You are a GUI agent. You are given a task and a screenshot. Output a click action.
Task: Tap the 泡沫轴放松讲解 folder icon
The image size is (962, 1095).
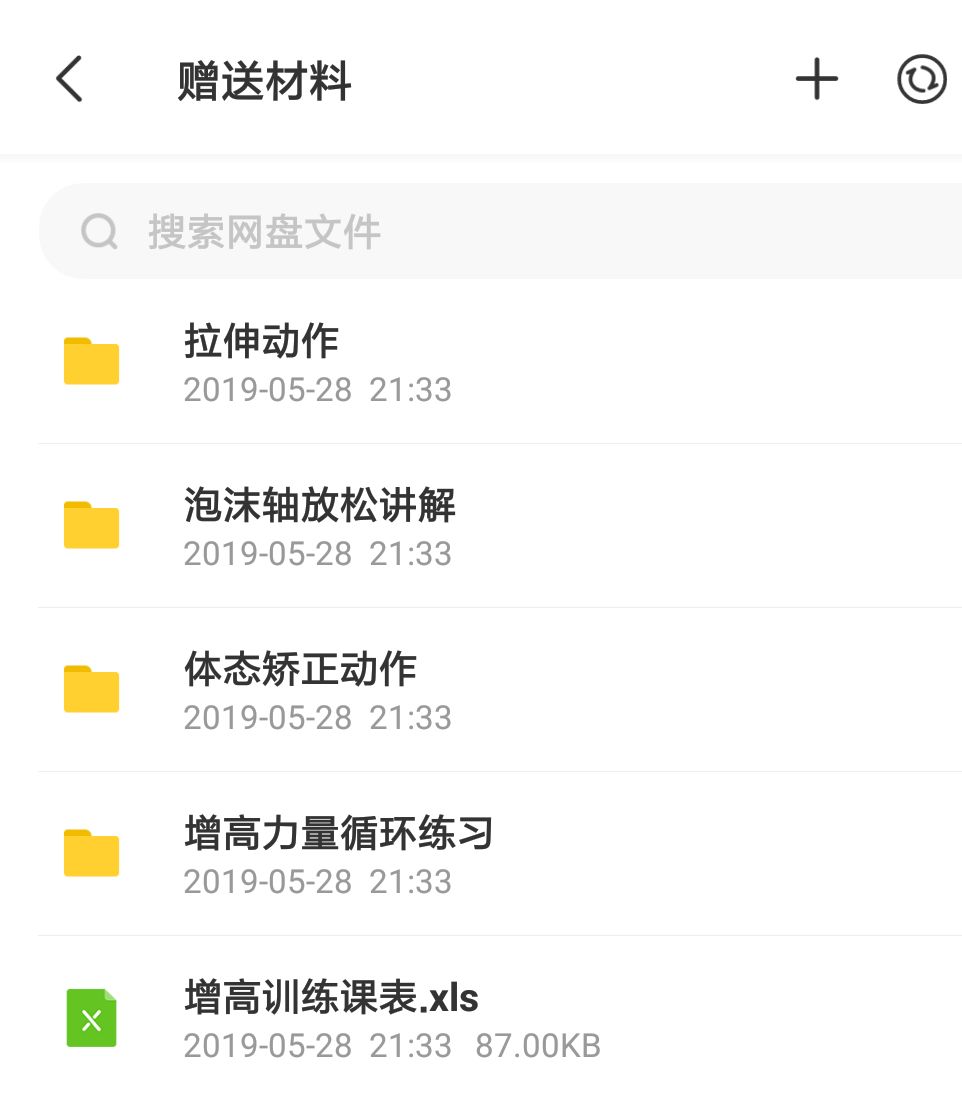(x=91, y=525)
